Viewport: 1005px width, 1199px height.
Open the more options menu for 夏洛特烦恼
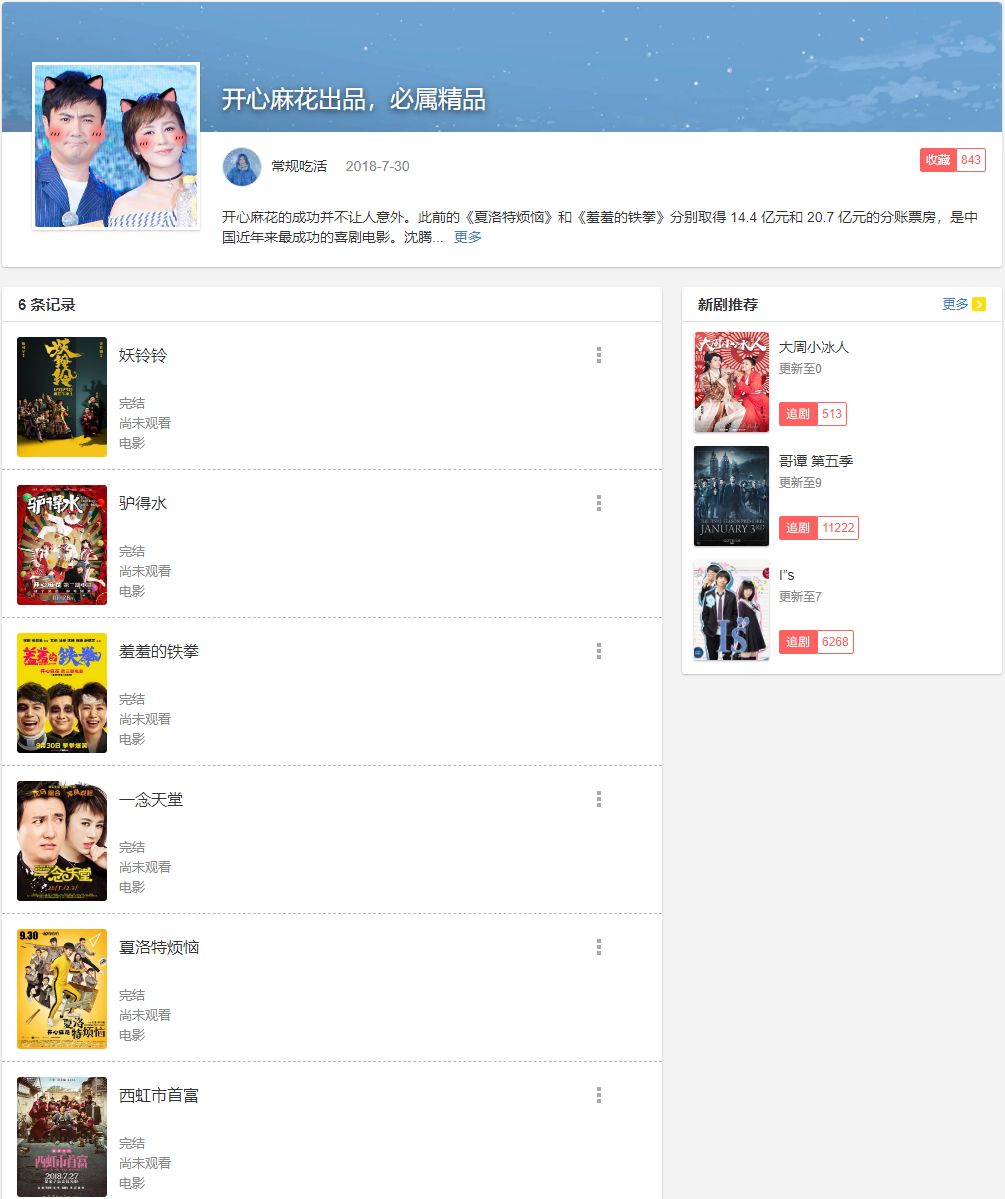click(599, 947)
